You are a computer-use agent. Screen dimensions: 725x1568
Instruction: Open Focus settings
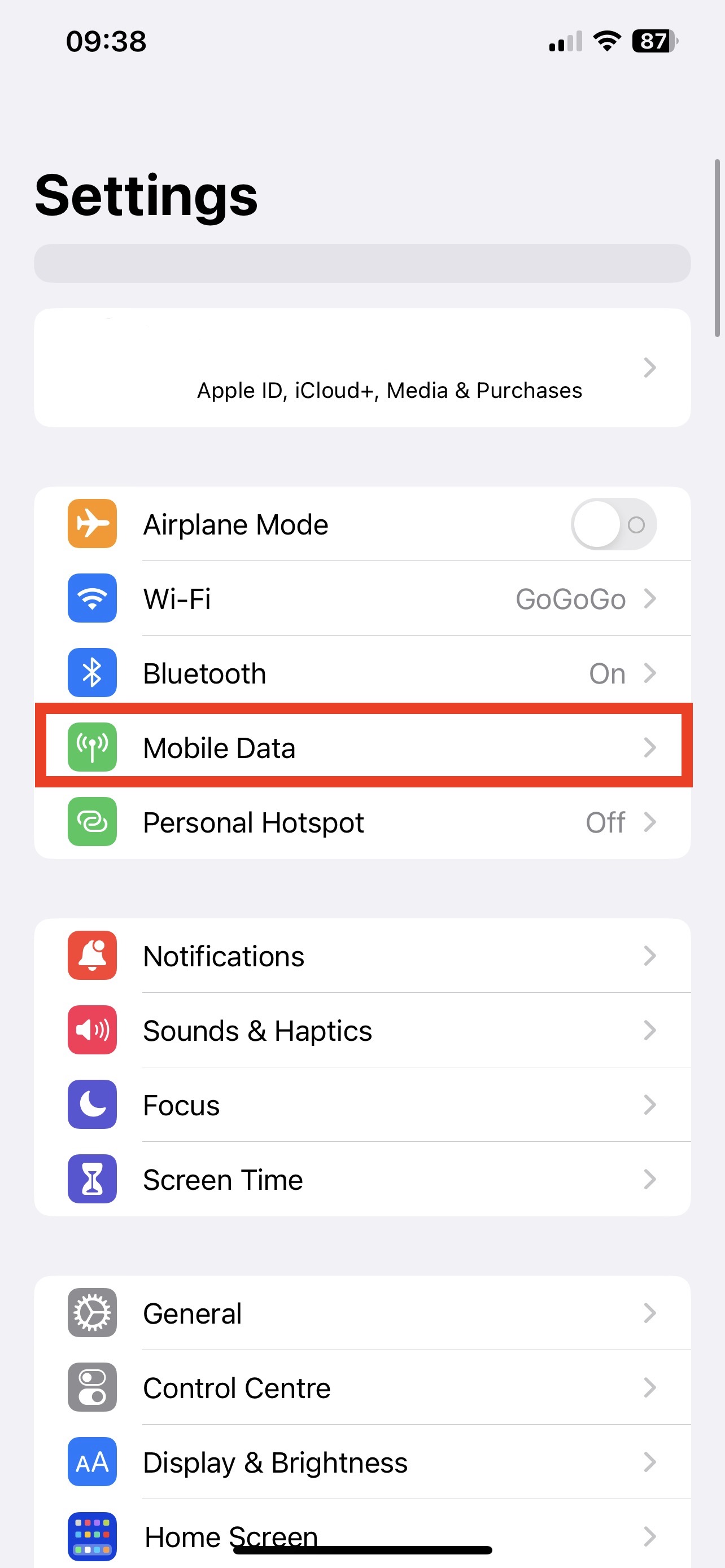click(x=362, y=1105)
